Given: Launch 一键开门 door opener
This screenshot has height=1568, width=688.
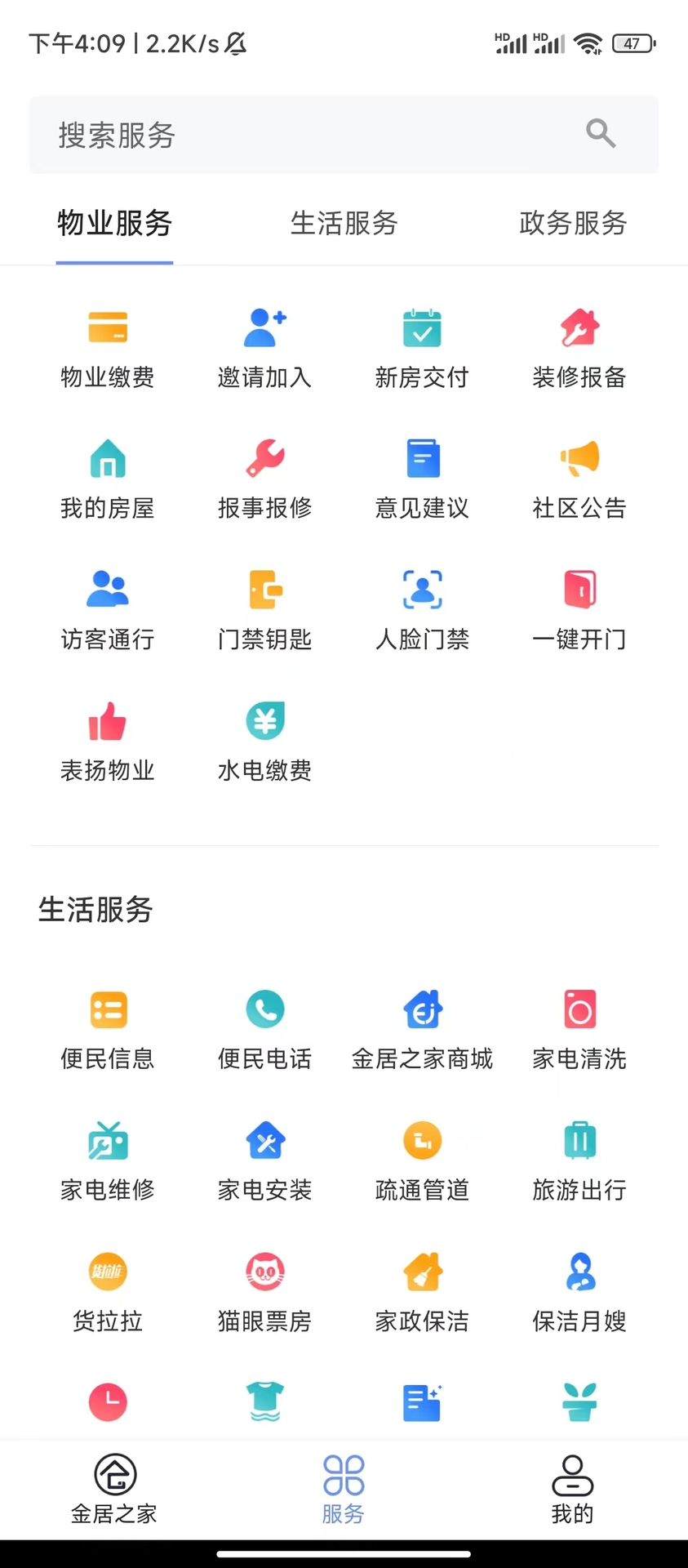Looking at the screenshot, I should click(x=579, y=609).
